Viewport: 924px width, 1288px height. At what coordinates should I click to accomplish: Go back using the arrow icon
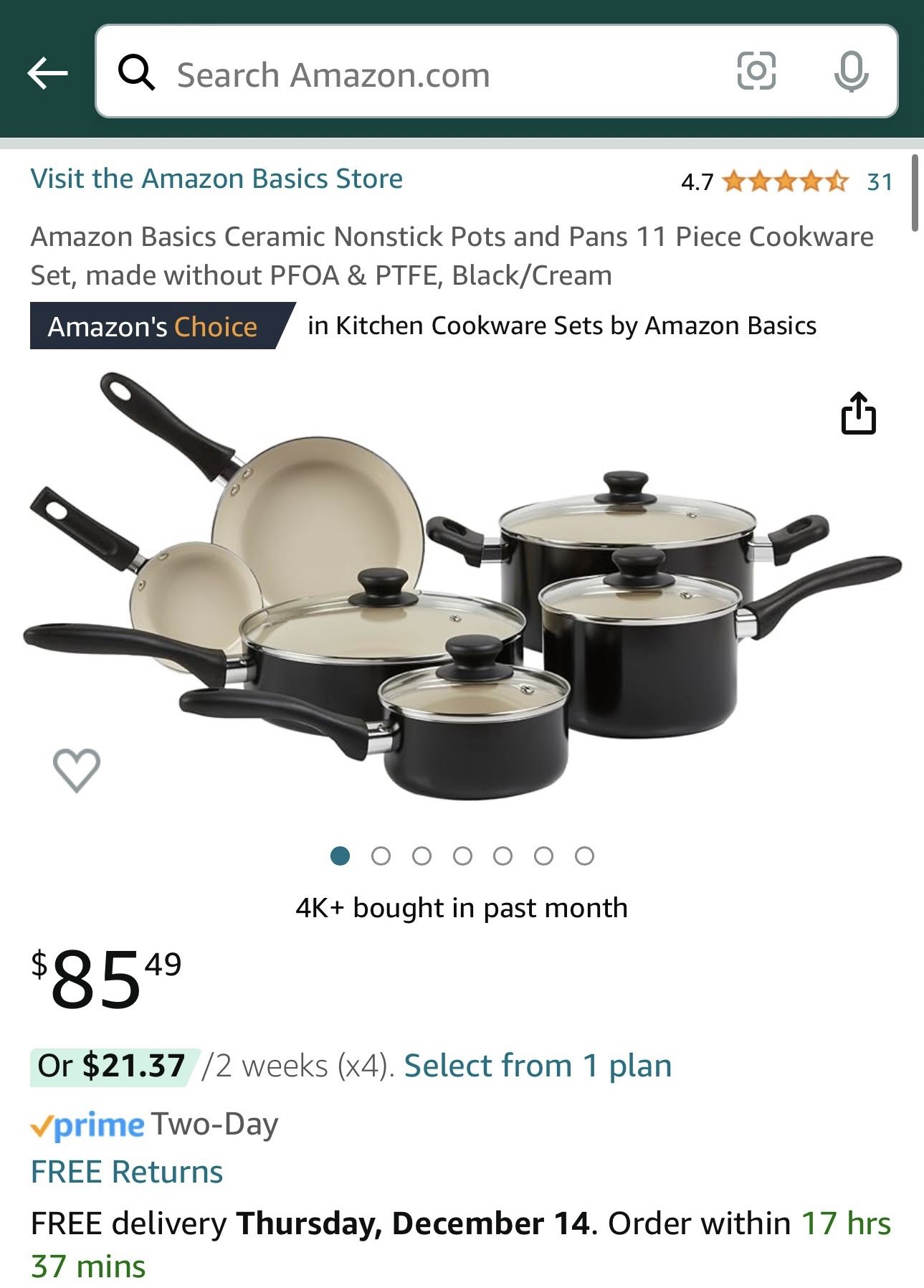point(47,72)
